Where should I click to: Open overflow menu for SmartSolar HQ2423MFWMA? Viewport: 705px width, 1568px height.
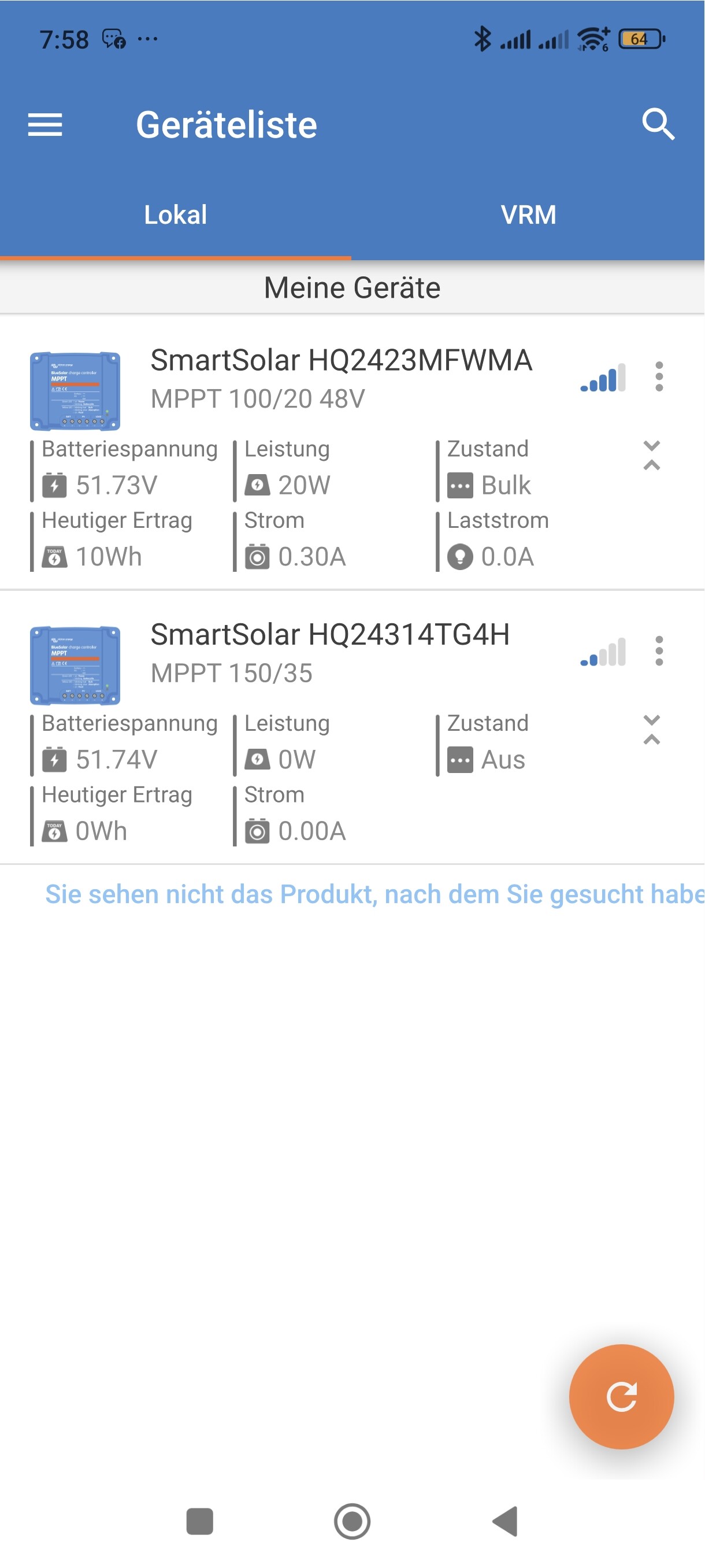659,377
